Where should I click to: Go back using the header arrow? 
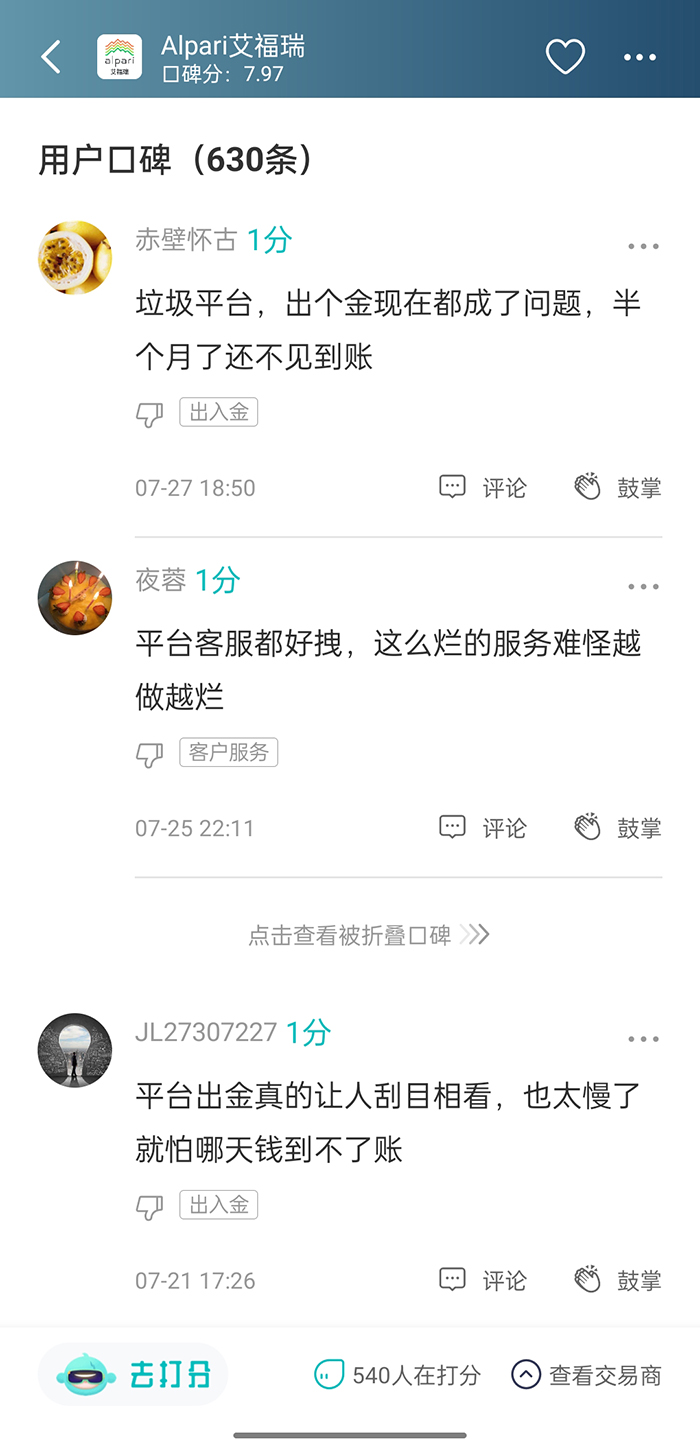pyautogui.click(x=51, y=57)
